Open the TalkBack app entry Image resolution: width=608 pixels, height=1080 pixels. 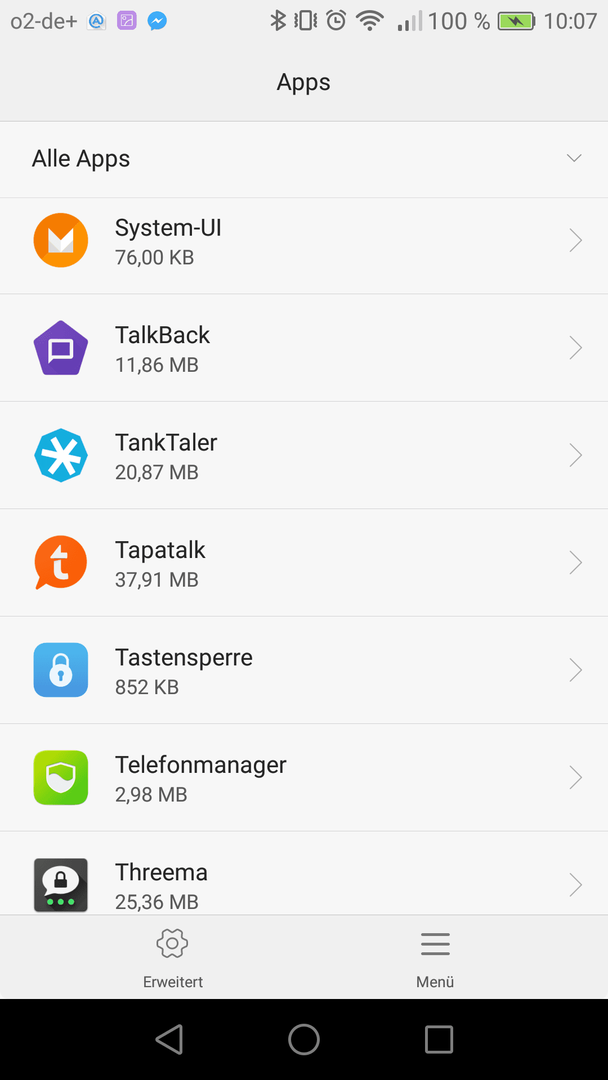tap(304, 348)
